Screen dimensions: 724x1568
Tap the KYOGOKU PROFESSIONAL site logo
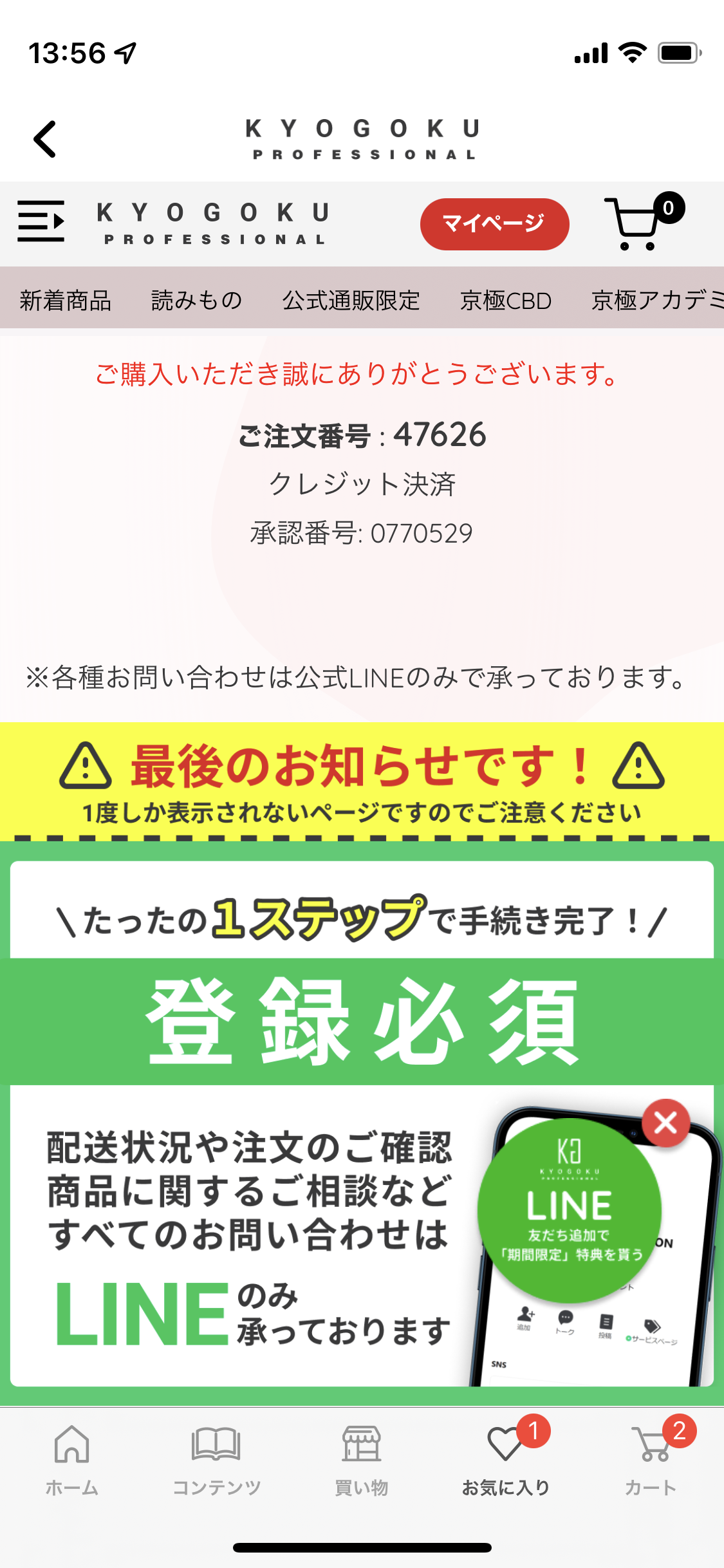[213, 223]
